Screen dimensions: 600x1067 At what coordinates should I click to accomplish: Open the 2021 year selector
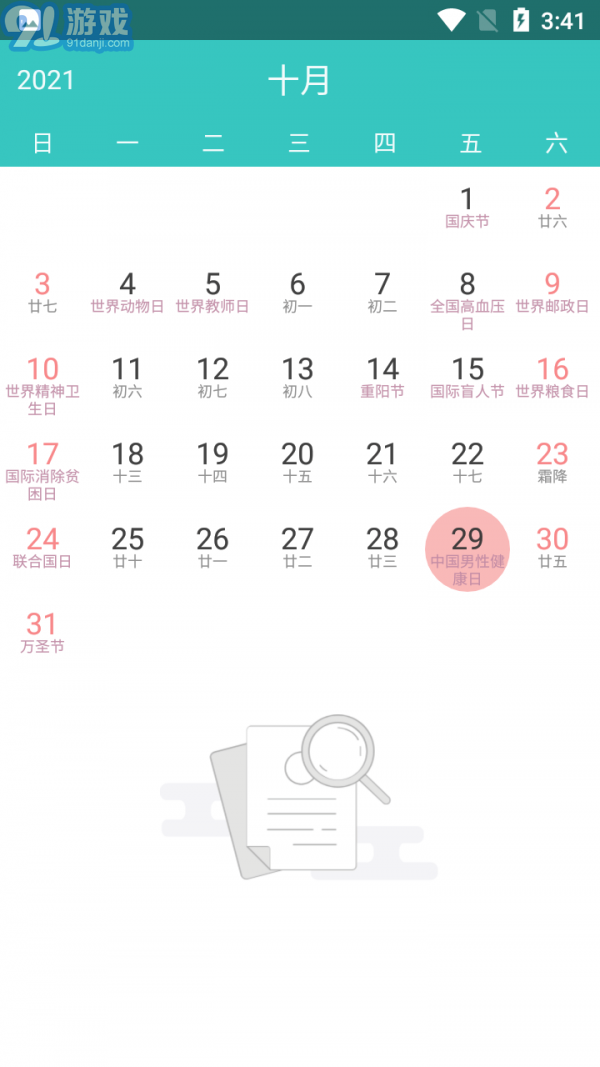tap(46, 80)
